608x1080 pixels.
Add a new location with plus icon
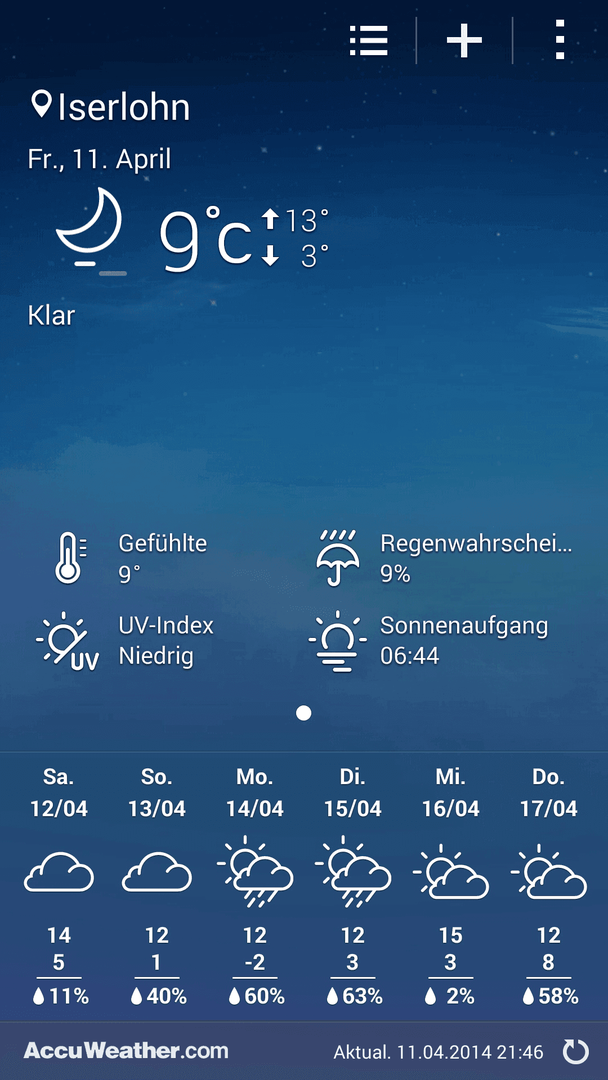(x=464, y=41)
